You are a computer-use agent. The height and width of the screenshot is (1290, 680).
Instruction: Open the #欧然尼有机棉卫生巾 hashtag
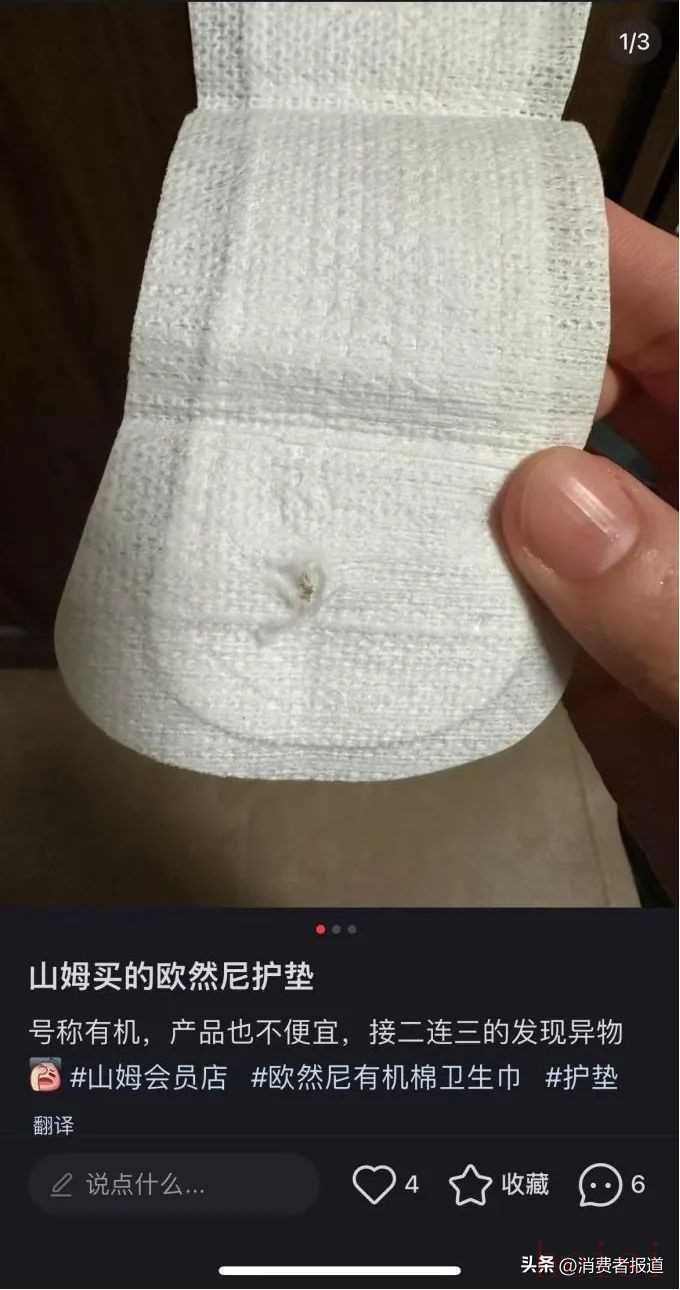[x=386, y=1077]
